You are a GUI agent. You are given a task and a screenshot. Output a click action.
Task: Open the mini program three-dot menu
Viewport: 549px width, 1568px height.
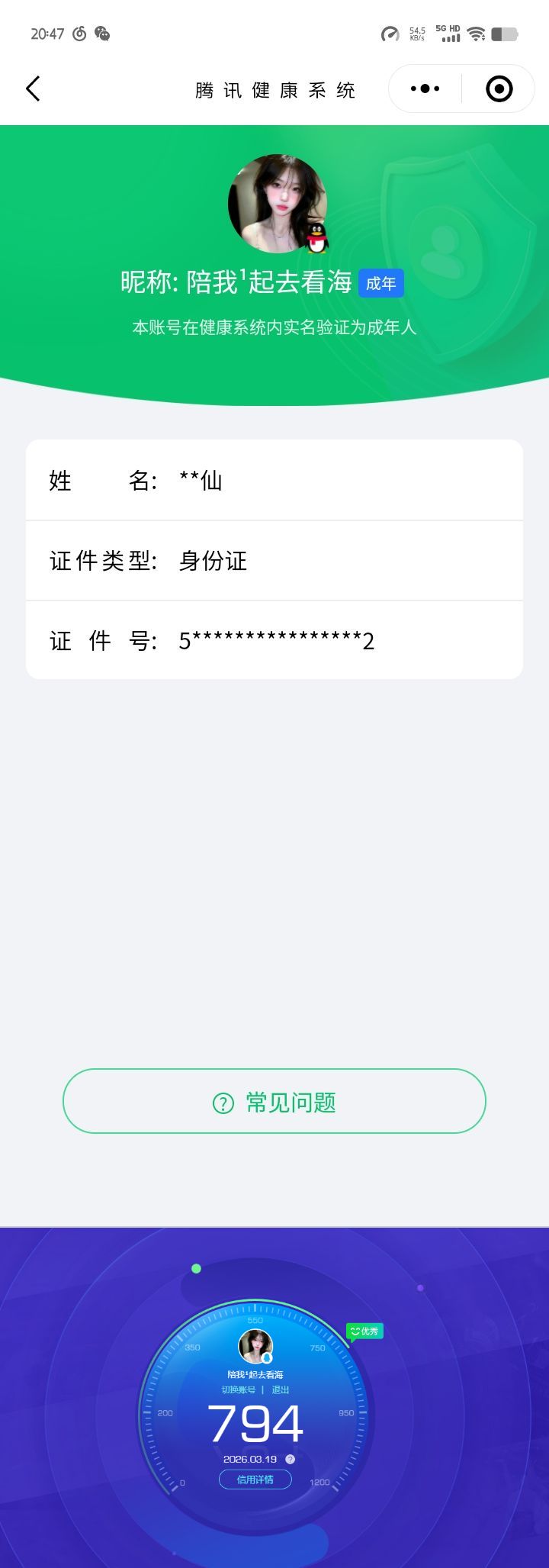[x=425, y=89]
